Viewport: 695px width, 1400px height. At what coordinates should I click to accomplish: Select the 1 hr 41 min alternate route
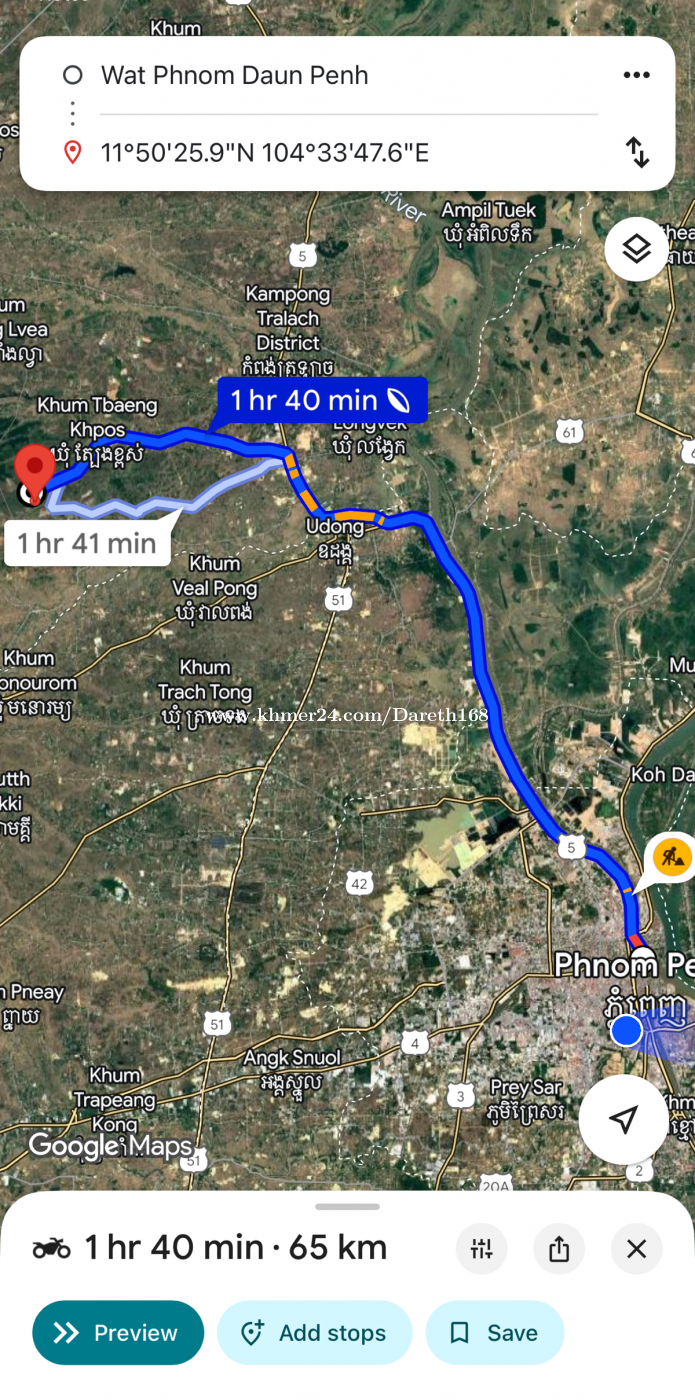point(88,544)
